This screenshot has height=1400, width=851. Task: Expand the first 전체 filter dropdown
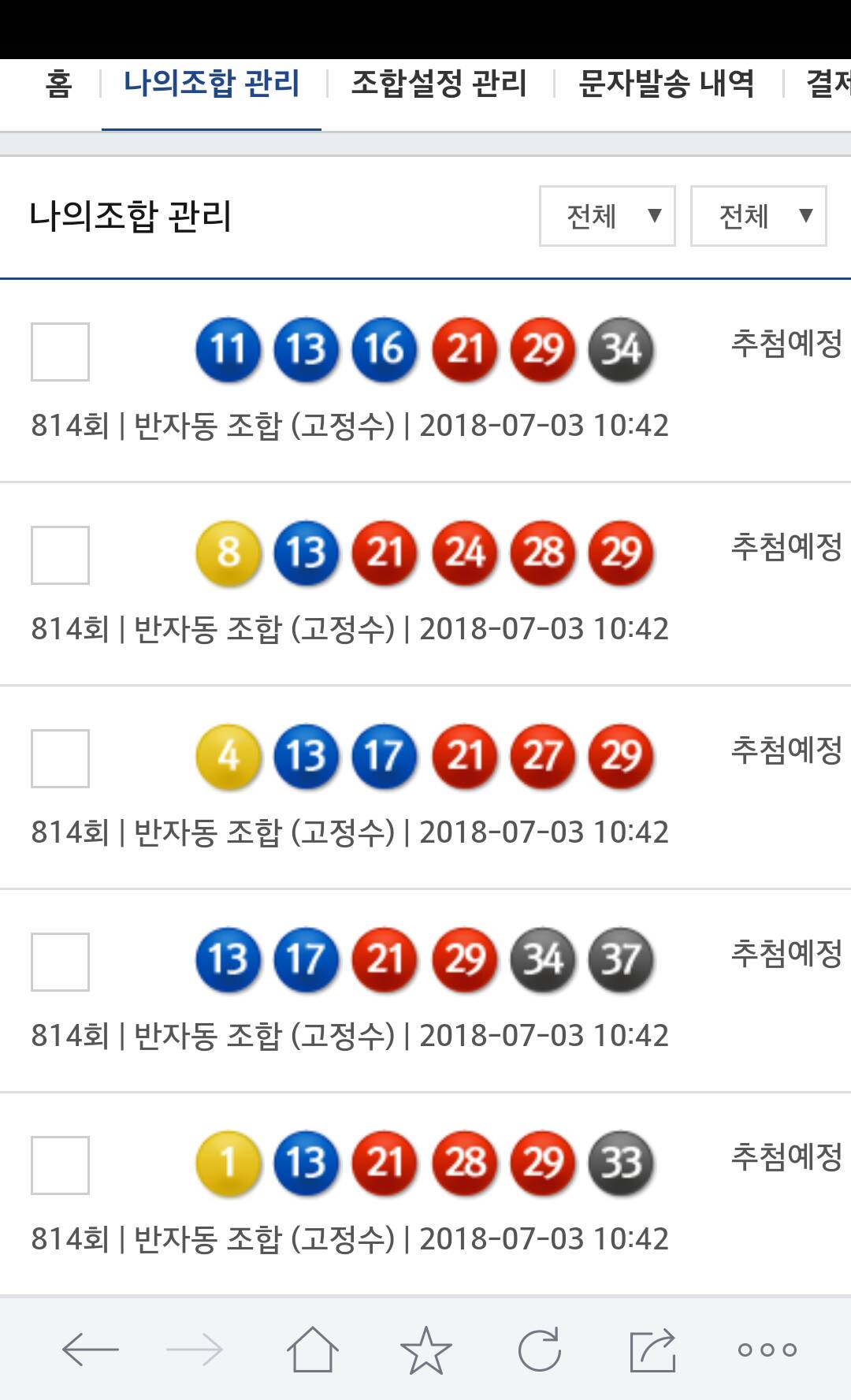[607, 216]
